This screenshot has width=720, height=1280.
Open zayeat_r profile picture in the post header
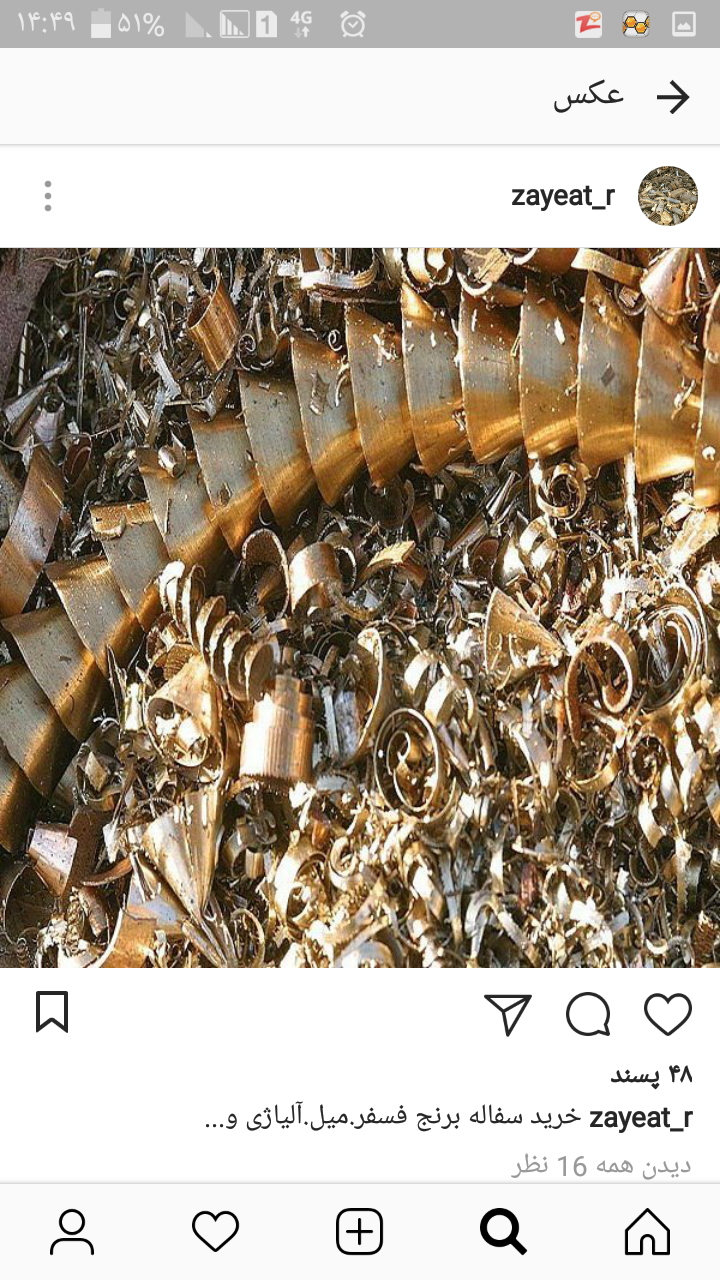click(x=667, y=196)
